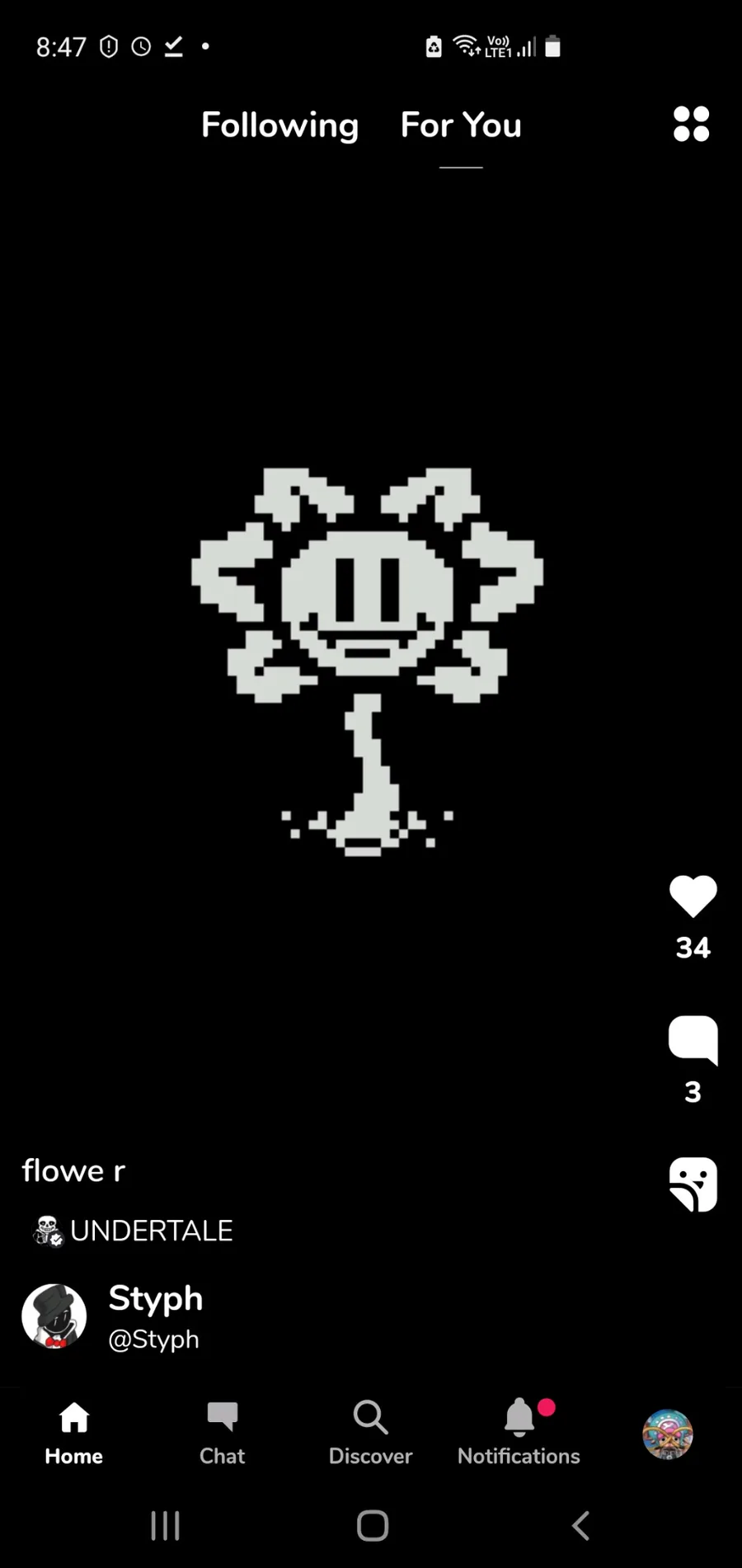This screenshot has height=1568, width=742.
Task: Like the flowe r post
Action: pos(693,897)
